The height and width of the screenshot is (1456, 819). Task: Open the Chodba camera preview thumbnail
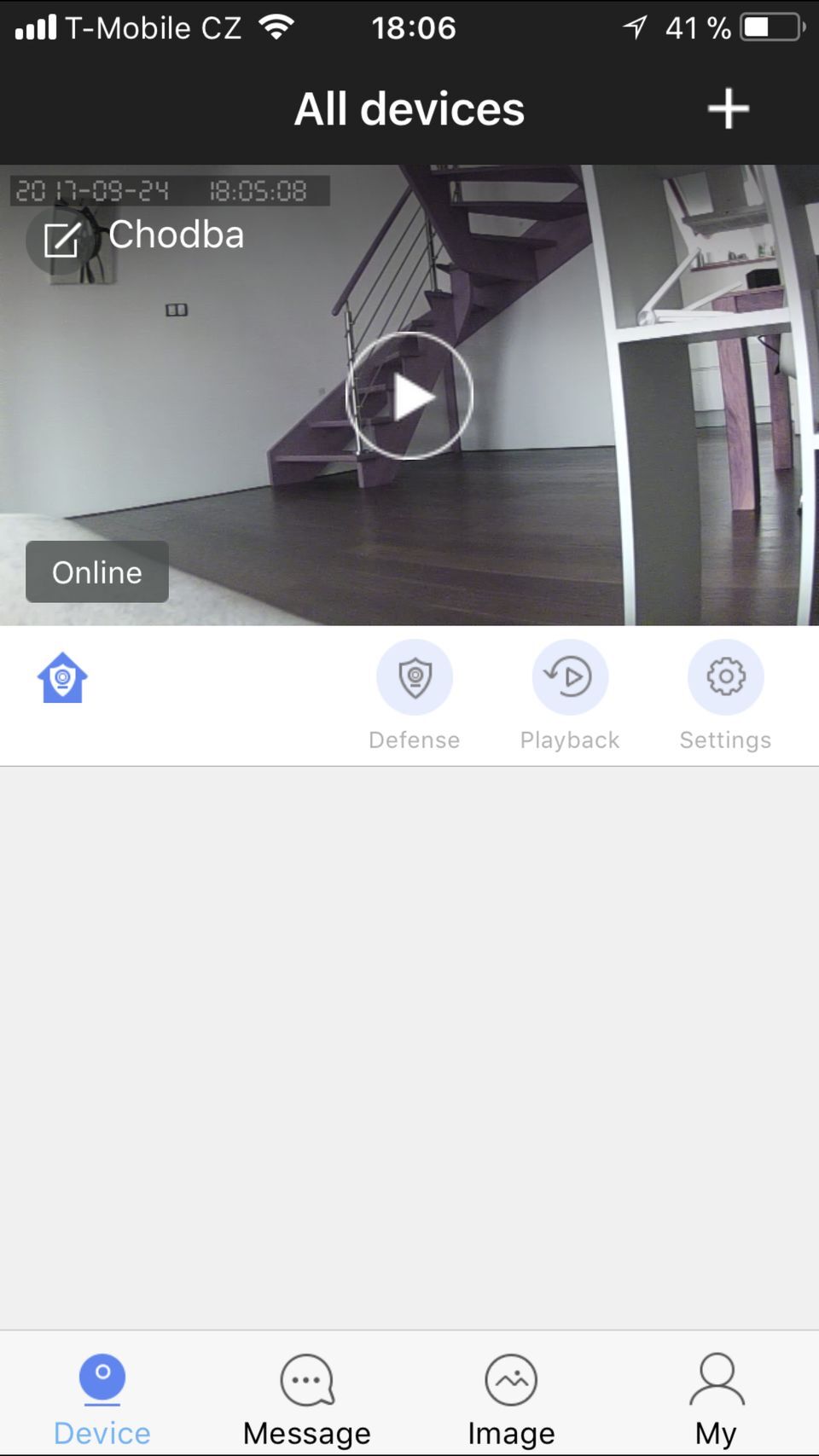(409, 393)
